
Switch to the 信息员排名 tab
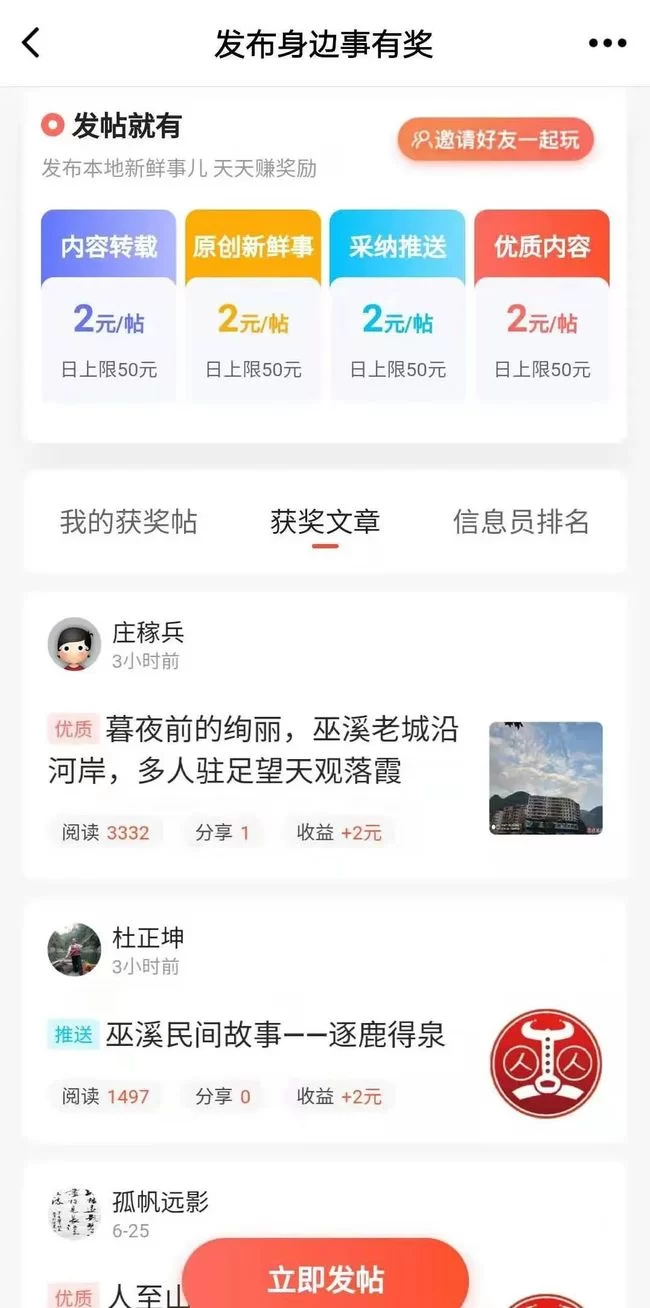point(521,522)
